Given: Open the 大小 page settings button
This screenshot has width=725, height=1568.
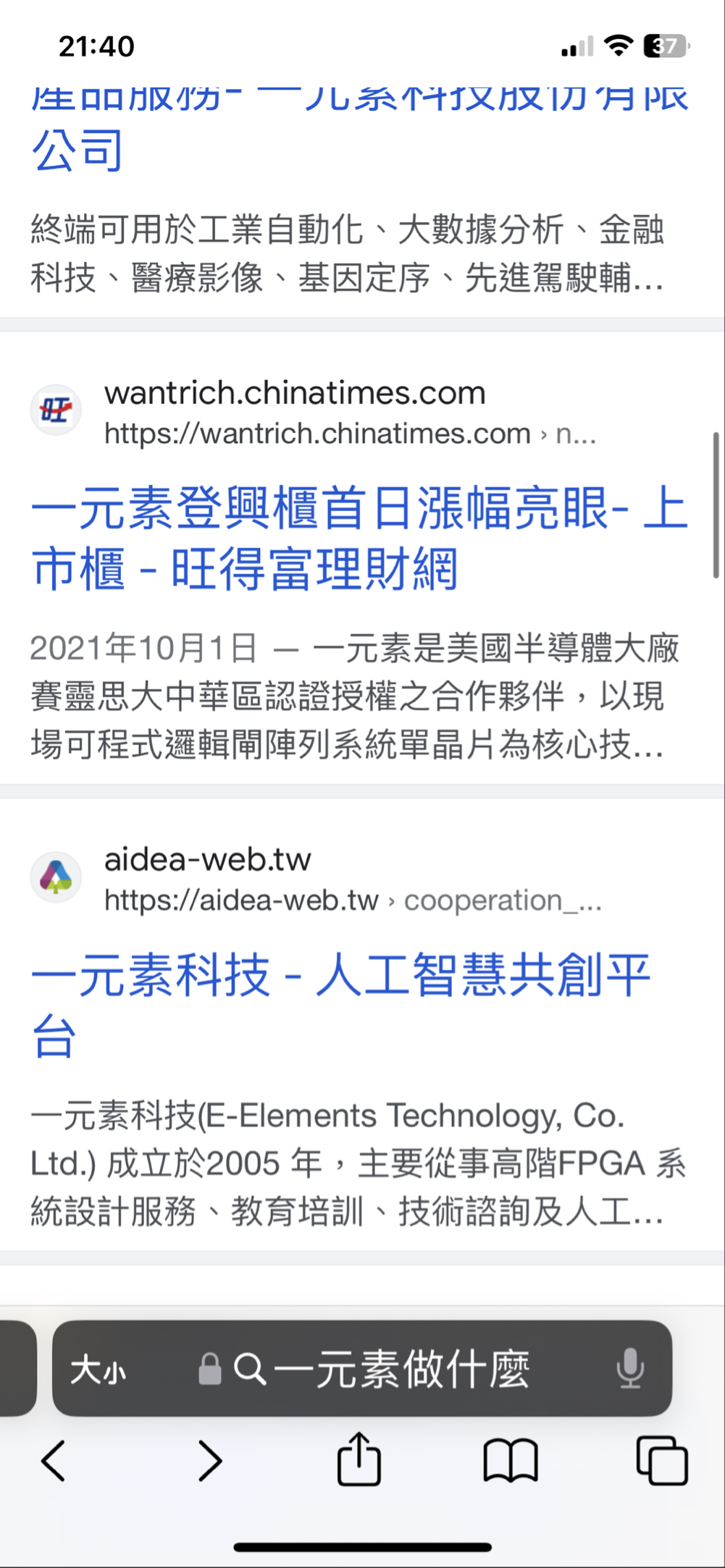Looking at the screenshot, I should click(x=98, y=1370).
